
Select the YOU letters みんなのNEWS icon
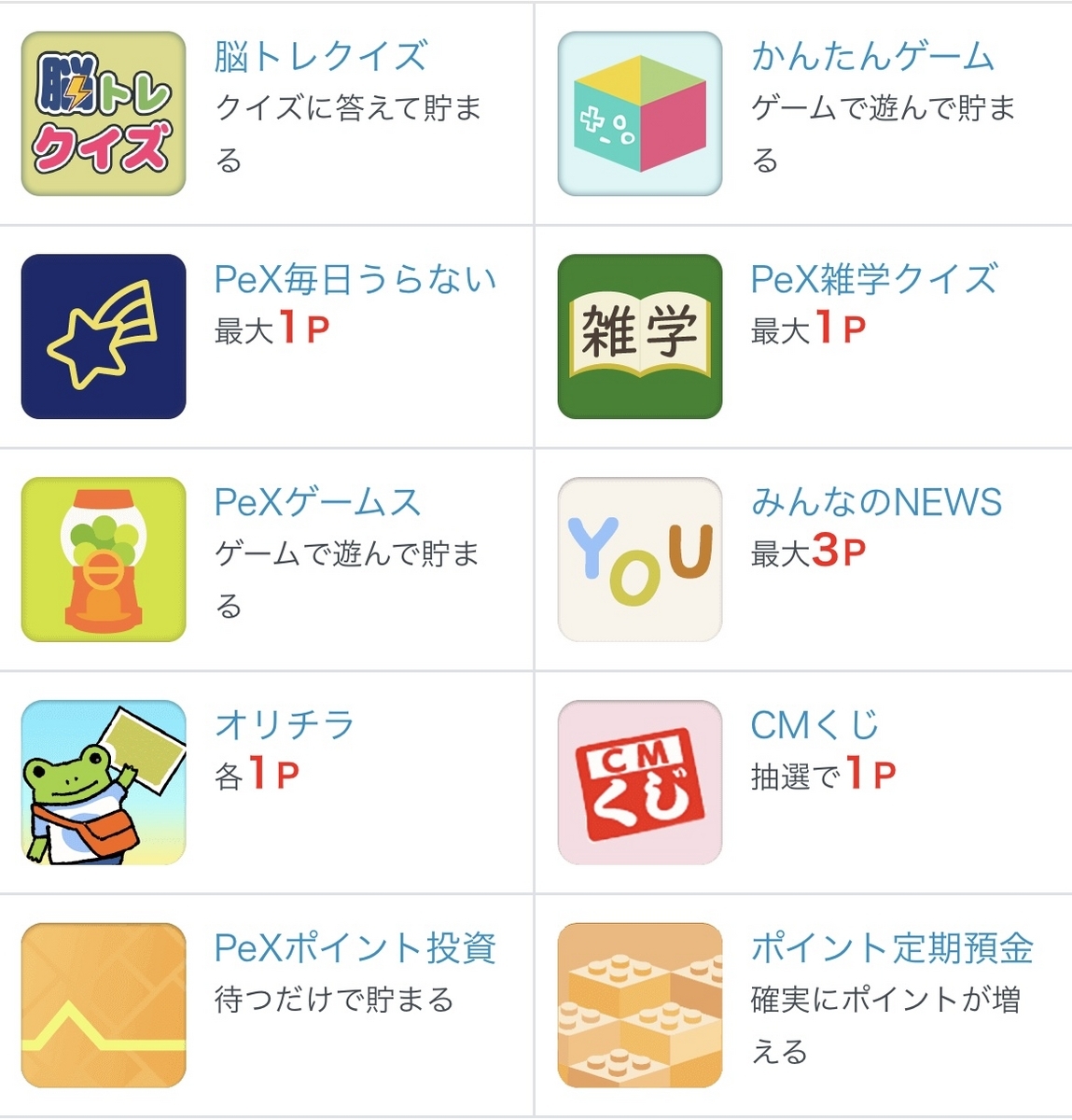(638, 560)
